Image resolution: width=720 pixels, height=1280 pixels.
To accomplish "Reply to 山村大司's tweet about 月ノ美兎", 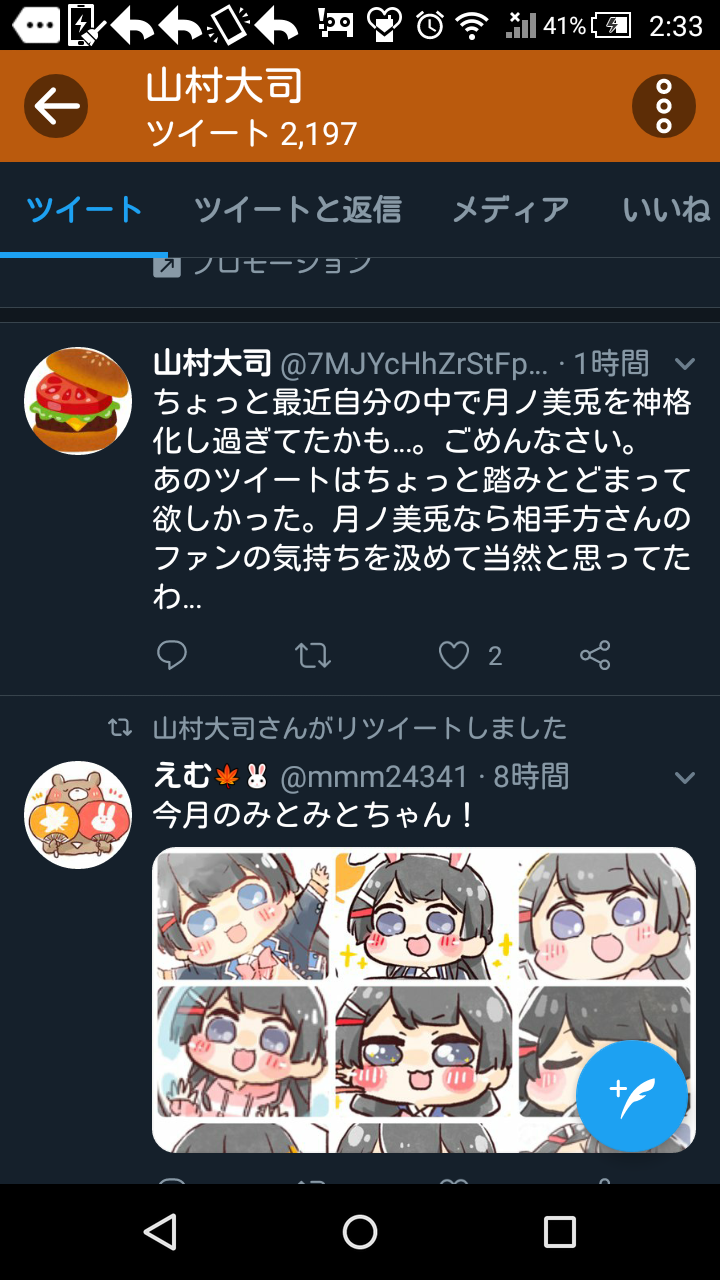I will click(x=172, y=655).
